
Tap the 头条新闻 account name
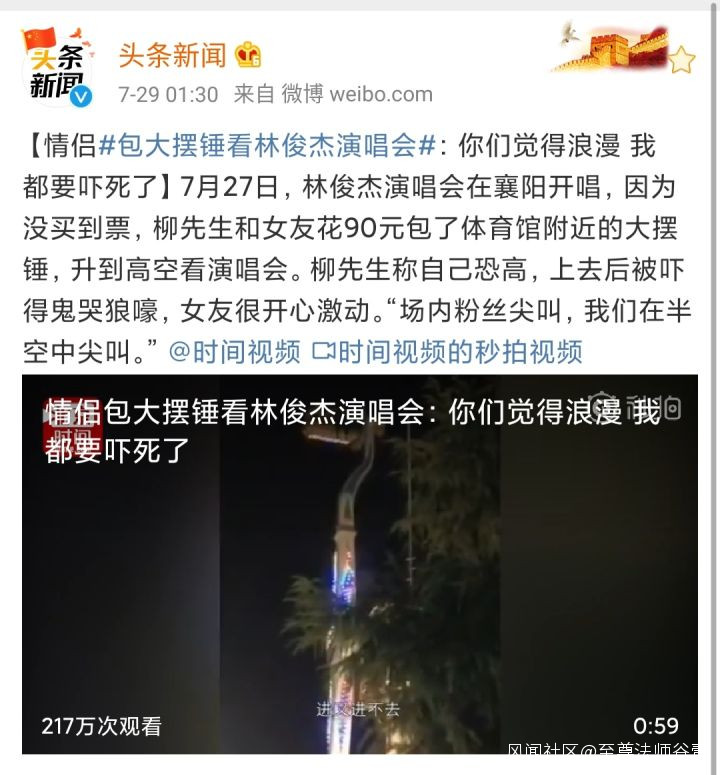click(x=173, y=55)
